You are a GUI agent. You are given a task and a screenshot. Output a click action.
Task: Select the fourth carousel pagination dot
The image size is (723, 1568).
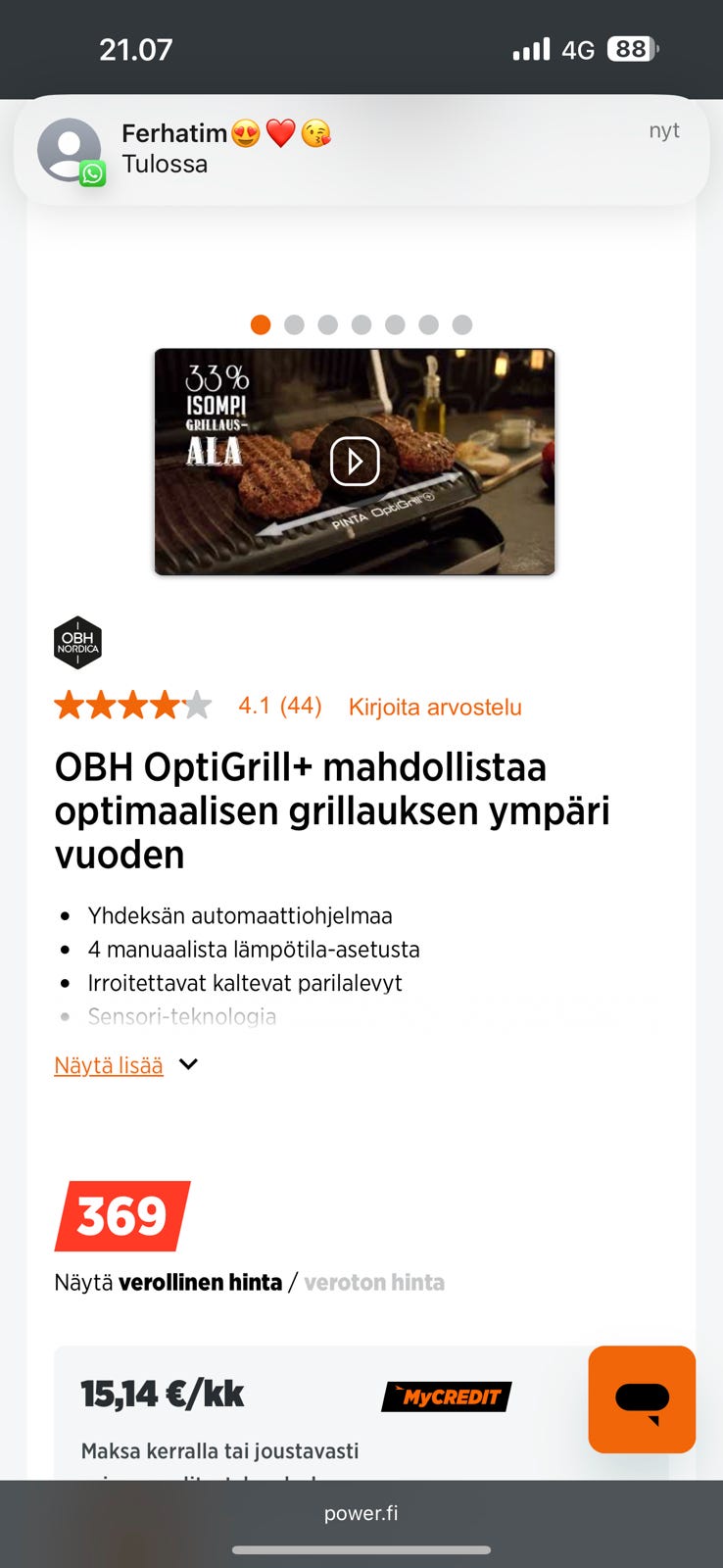coord(362,324)
